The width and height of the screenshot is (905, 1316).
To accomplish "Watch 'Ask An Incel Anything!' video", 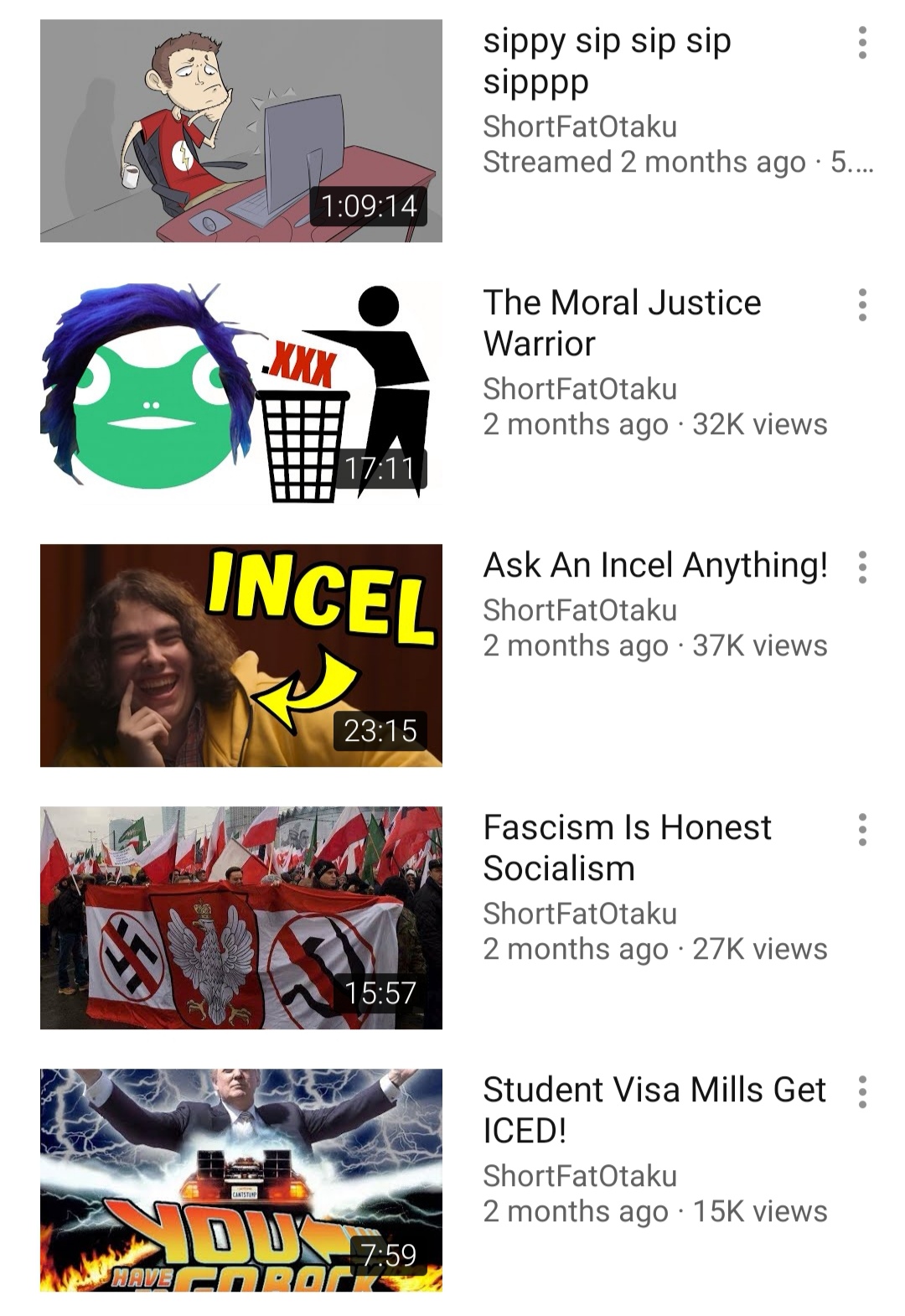I will (241, 655).
